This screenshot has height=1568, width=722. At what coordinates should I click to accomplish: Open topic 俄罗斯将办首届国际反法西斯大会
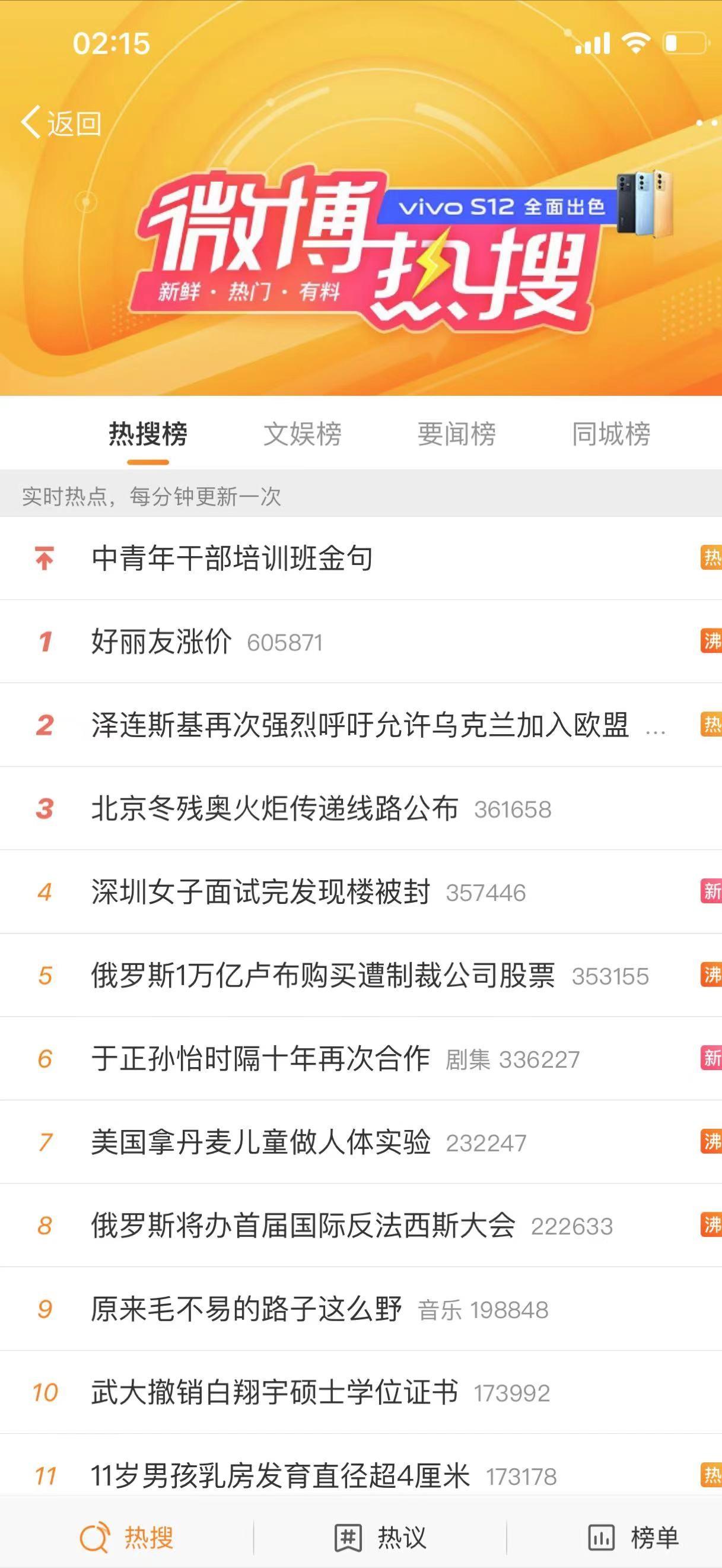(303, 1226)
